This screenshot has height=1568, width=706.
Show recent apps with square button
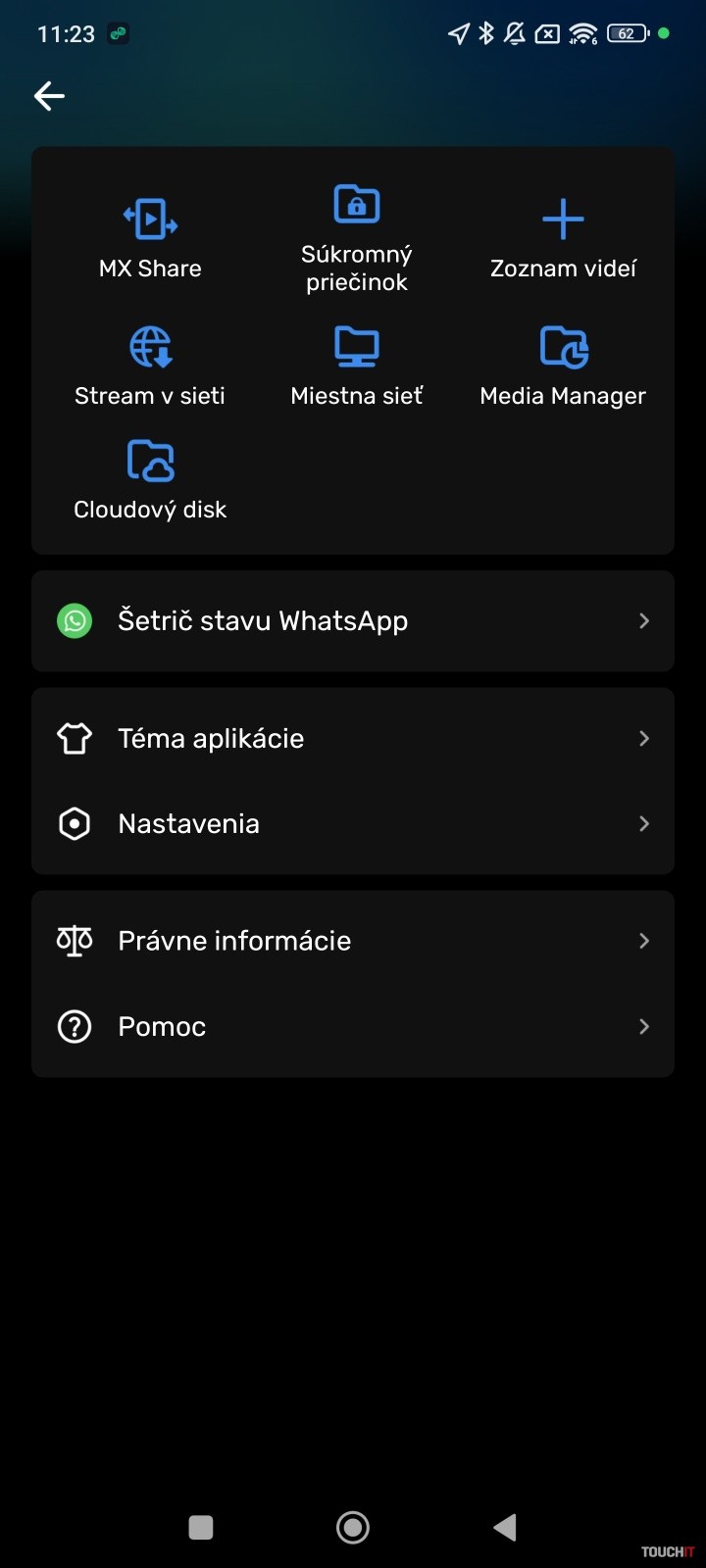[201, 1527]
